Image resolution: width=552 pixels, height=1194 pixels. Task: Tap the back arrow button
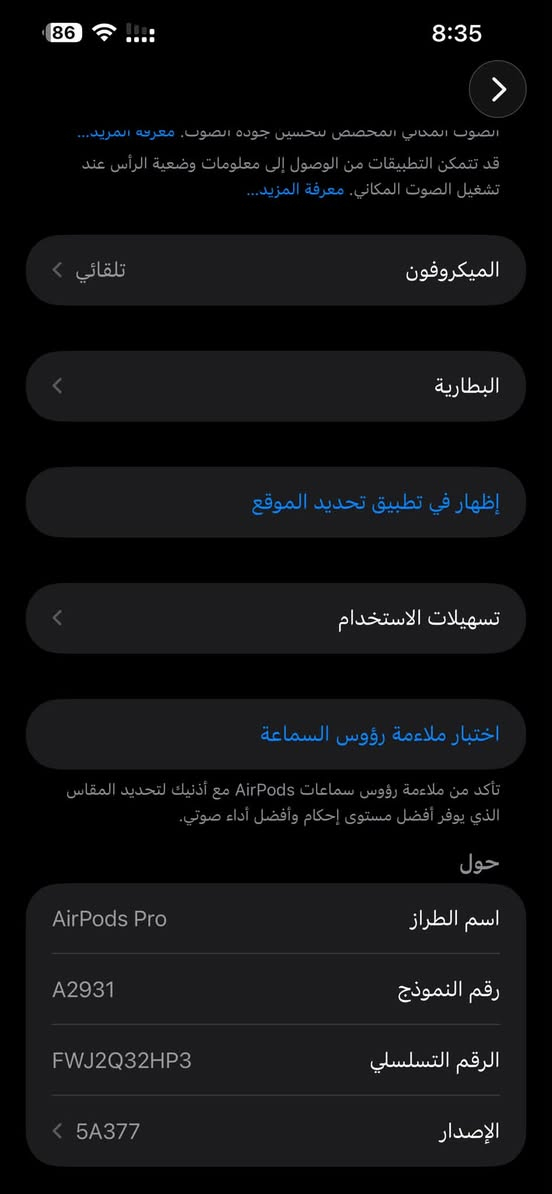498,89
